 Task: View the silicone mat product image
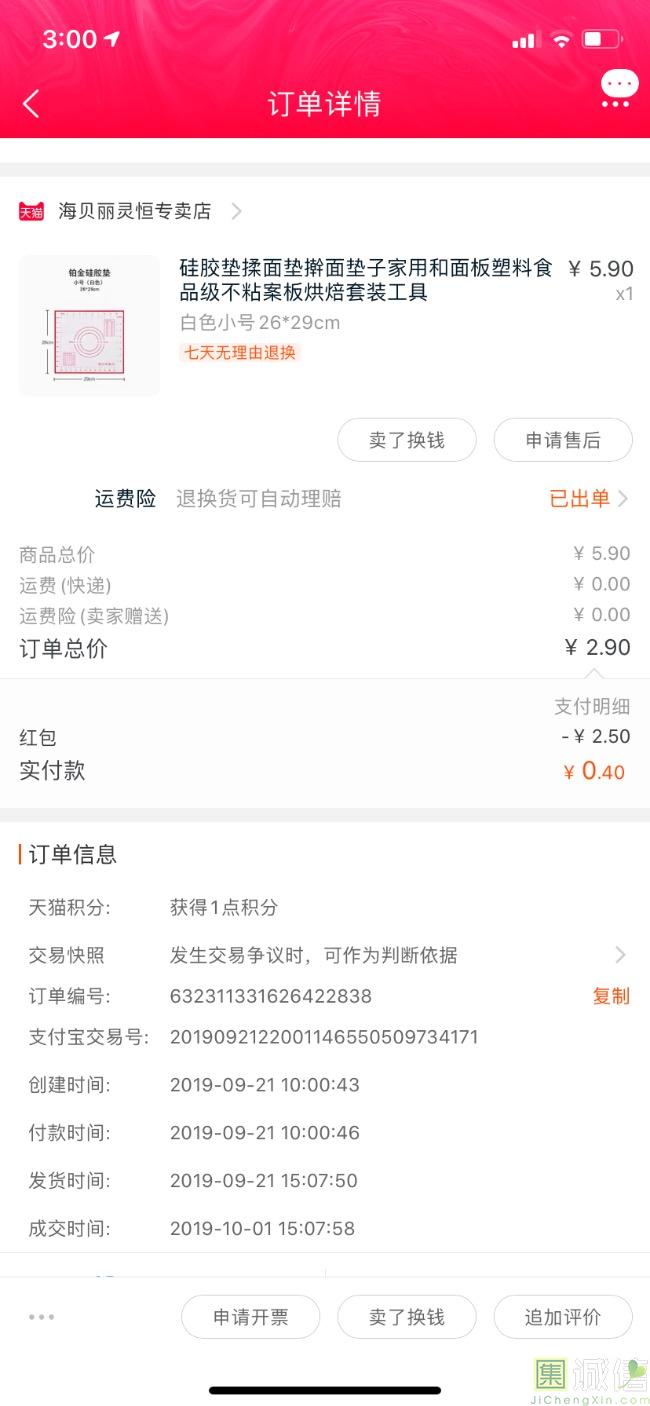click(x=89, y=326)
